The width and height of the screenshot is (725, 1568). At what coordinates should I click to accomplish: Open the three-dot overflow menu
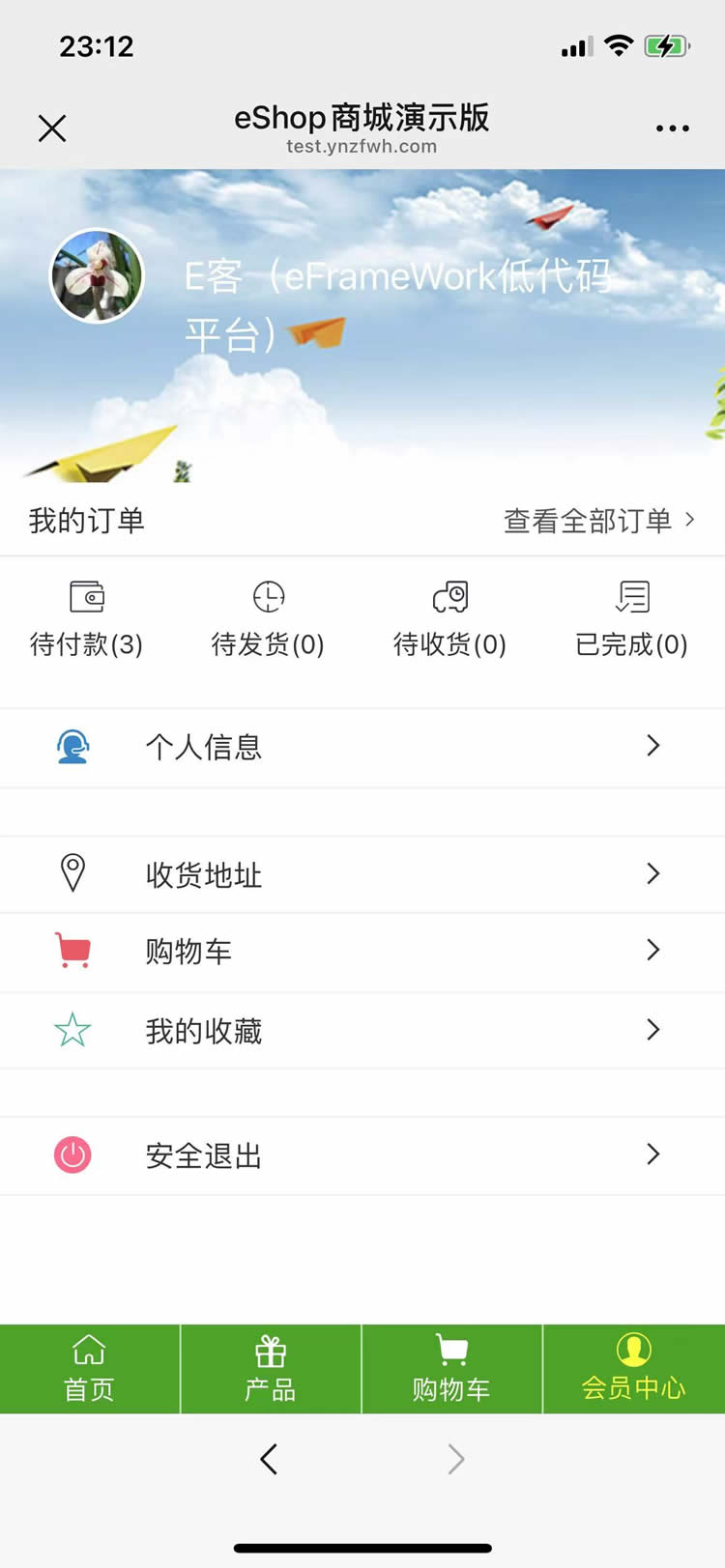672,128
